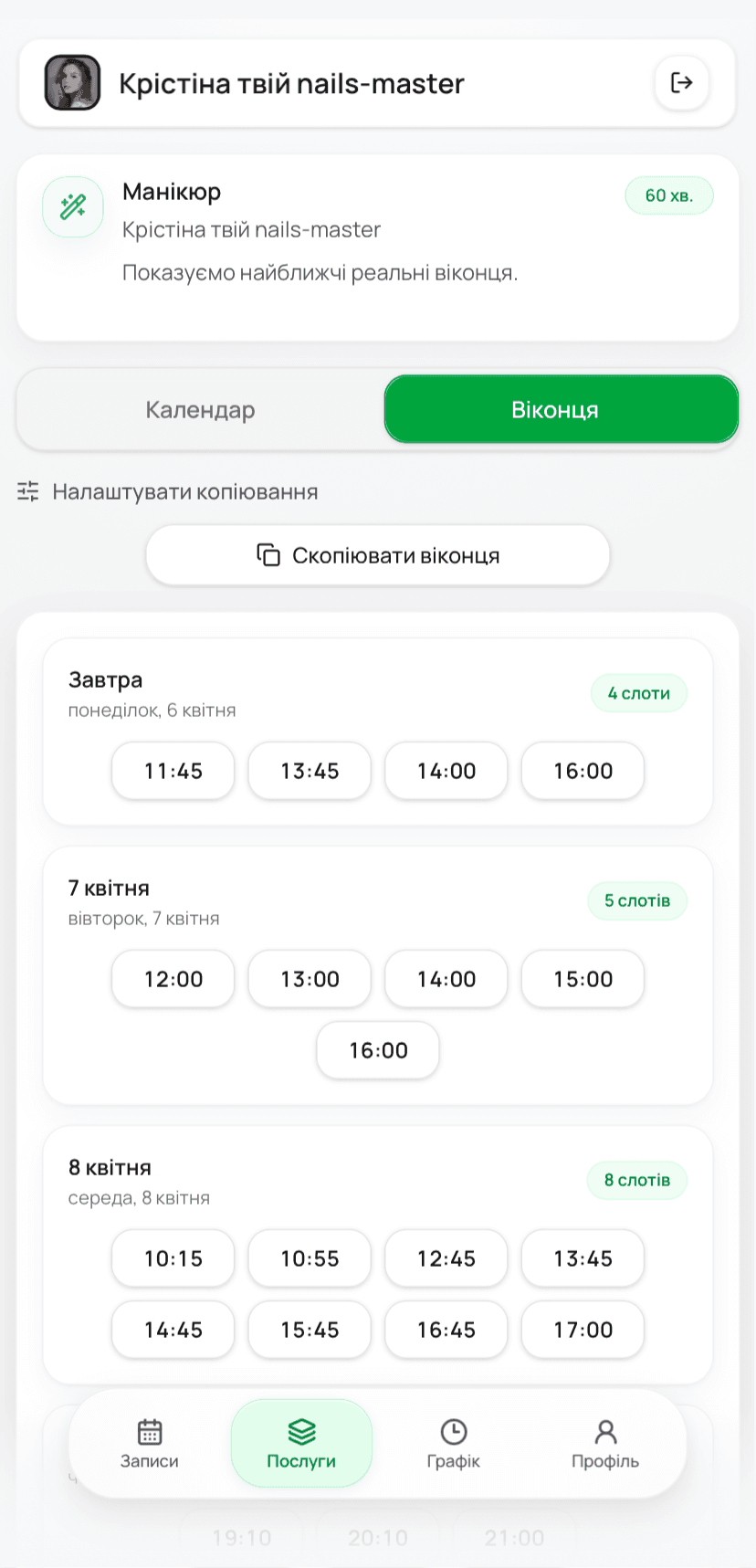Screen dimensions: 756x1568
Task: Click the sliders icon near Налаштувати копіювання
Action: pos(28,491)
